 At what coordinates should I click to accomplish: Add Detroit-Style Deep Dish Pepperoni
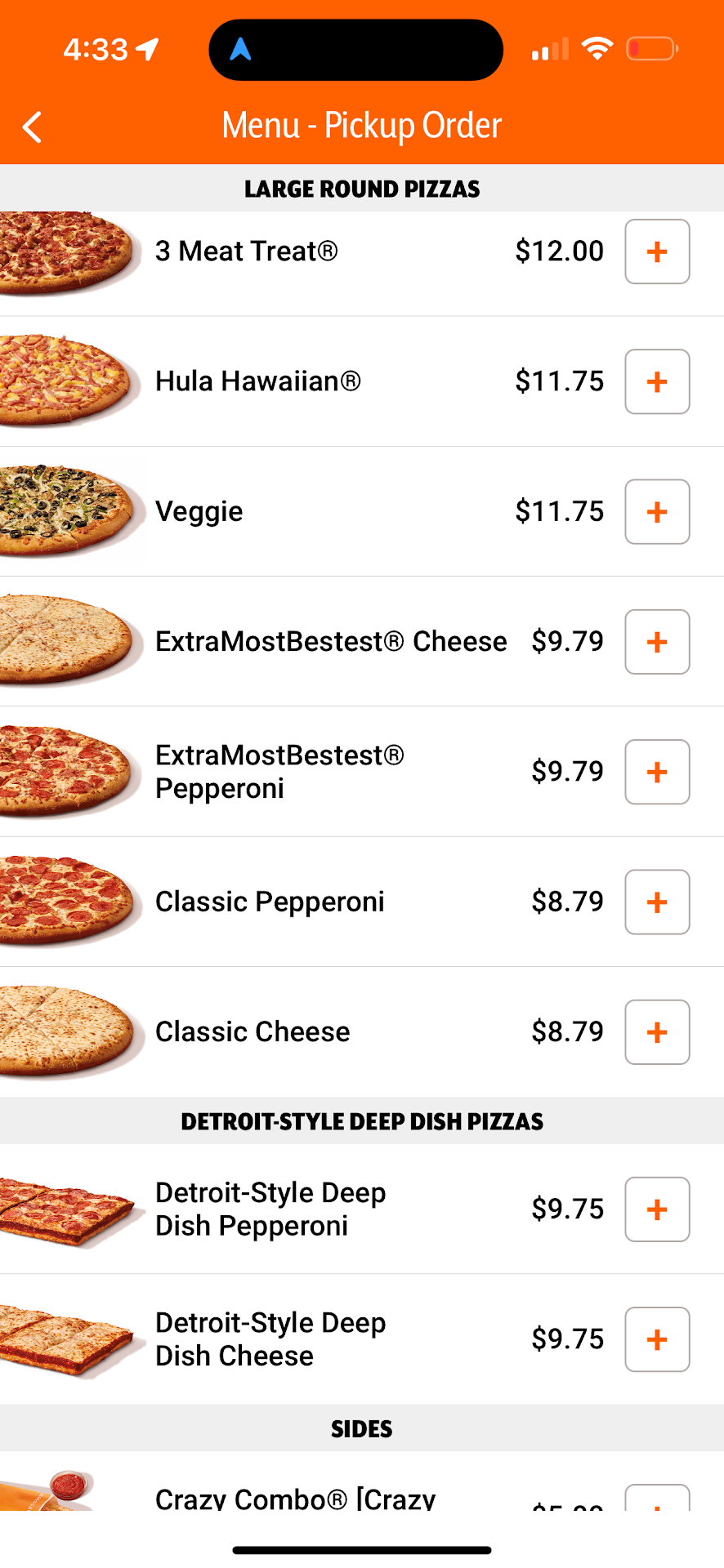(657, 1209)
